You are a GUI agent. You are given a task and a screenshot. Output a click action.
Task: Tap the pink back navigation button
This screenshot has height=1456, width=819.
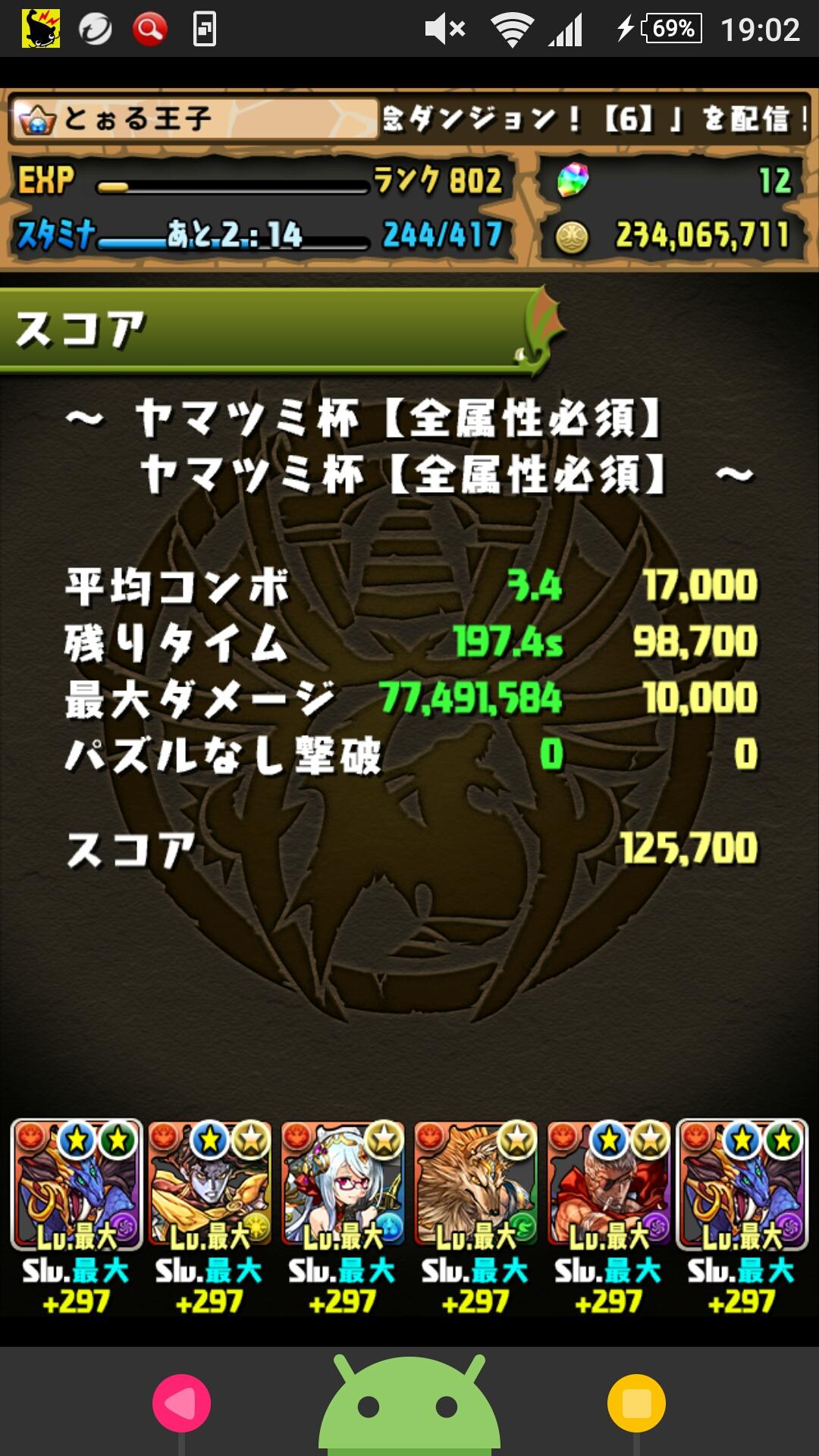(181, 1403)
